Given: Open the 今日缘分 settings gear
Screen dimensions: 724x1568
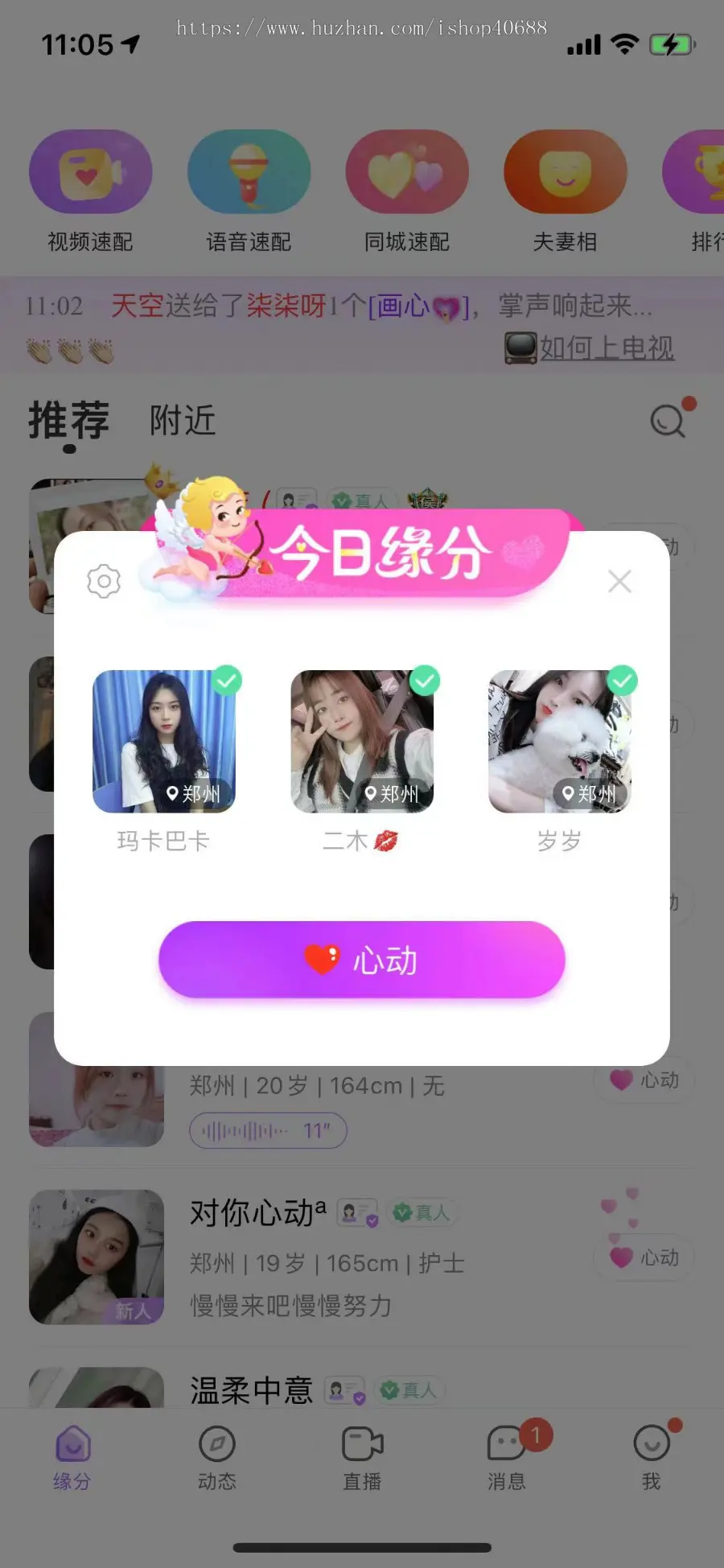Looking at the screenshot, I should coord(104,581).
